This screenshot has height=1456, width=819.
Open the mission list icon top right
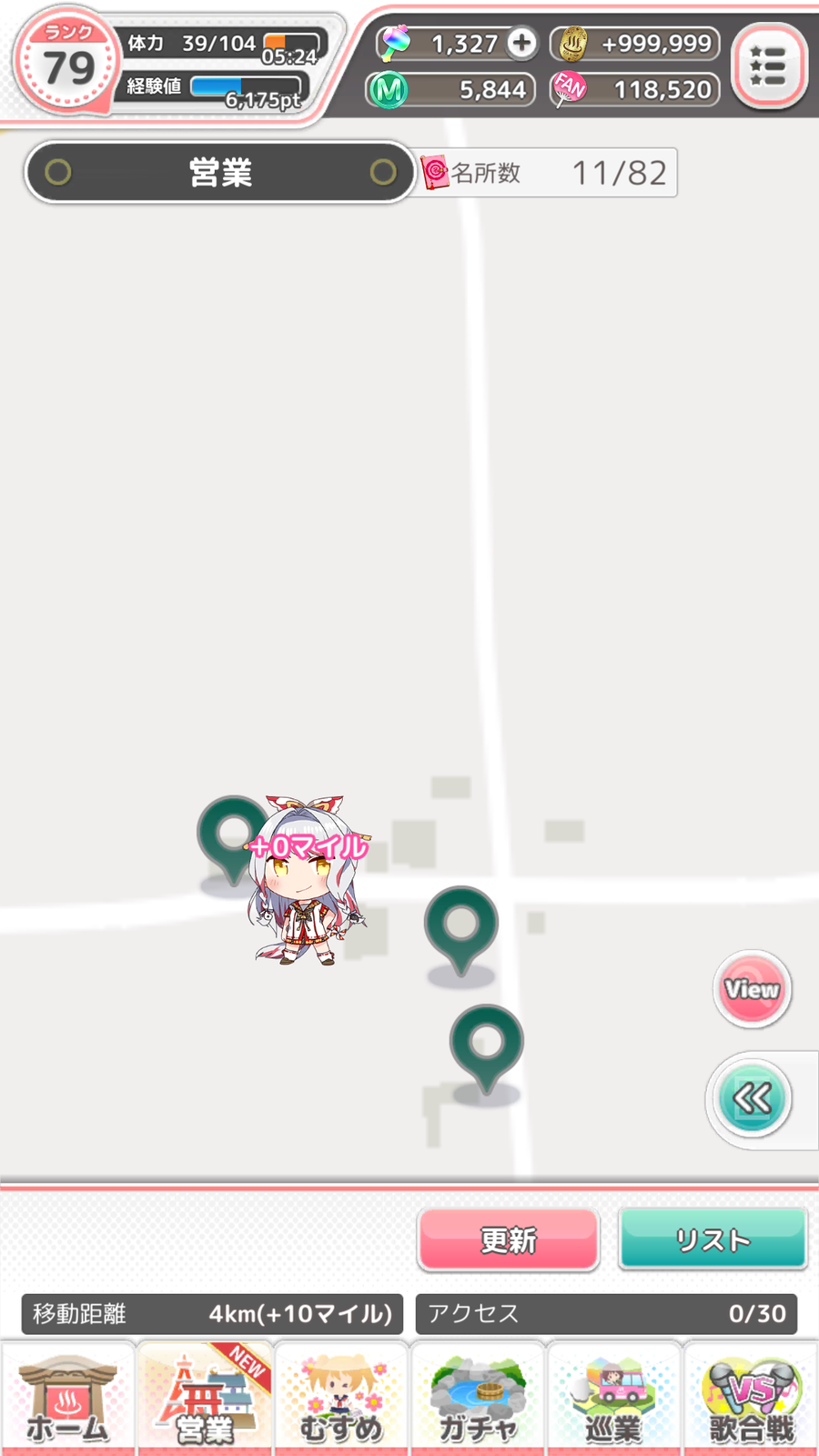[769, 68]
